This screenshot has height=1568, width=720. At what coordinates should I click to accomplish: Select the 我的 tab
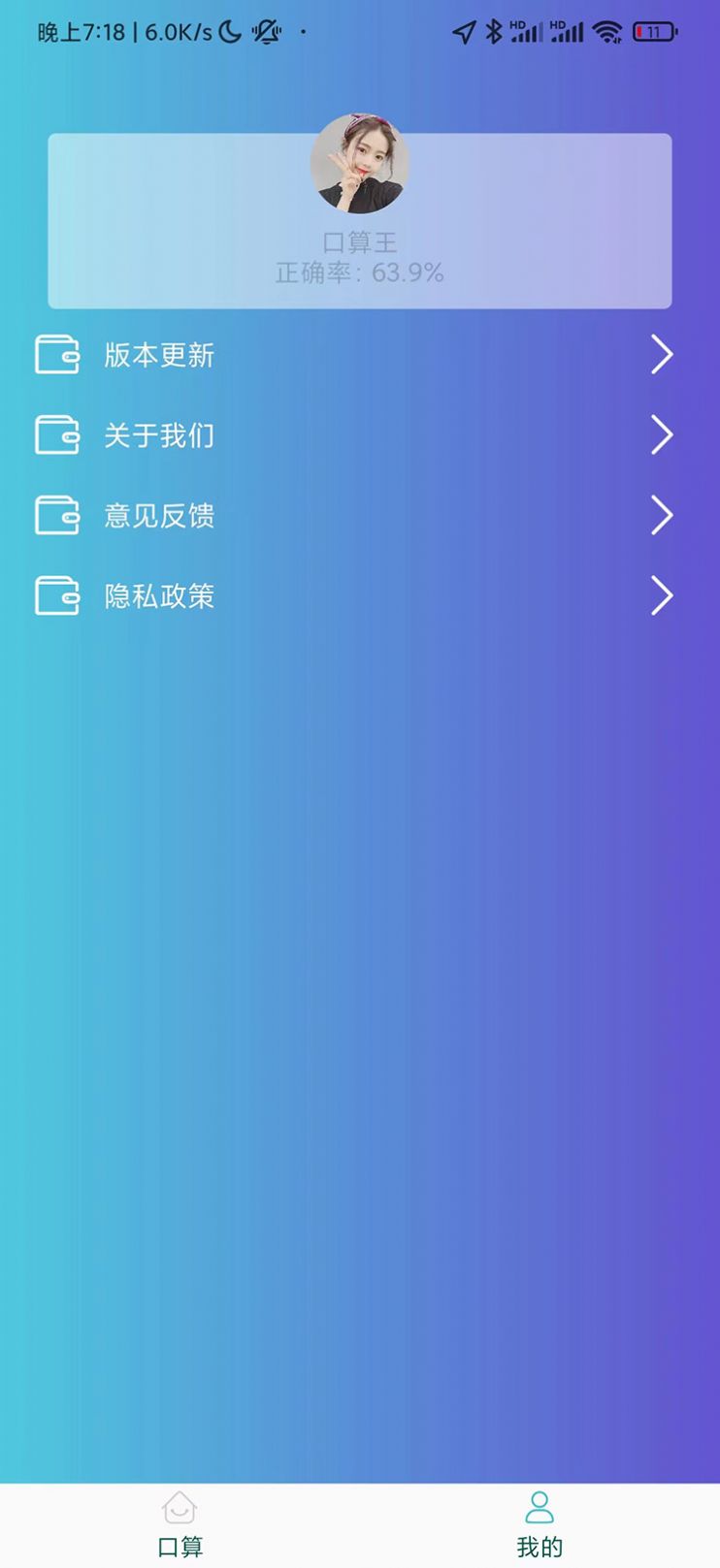pos(540,1524)
